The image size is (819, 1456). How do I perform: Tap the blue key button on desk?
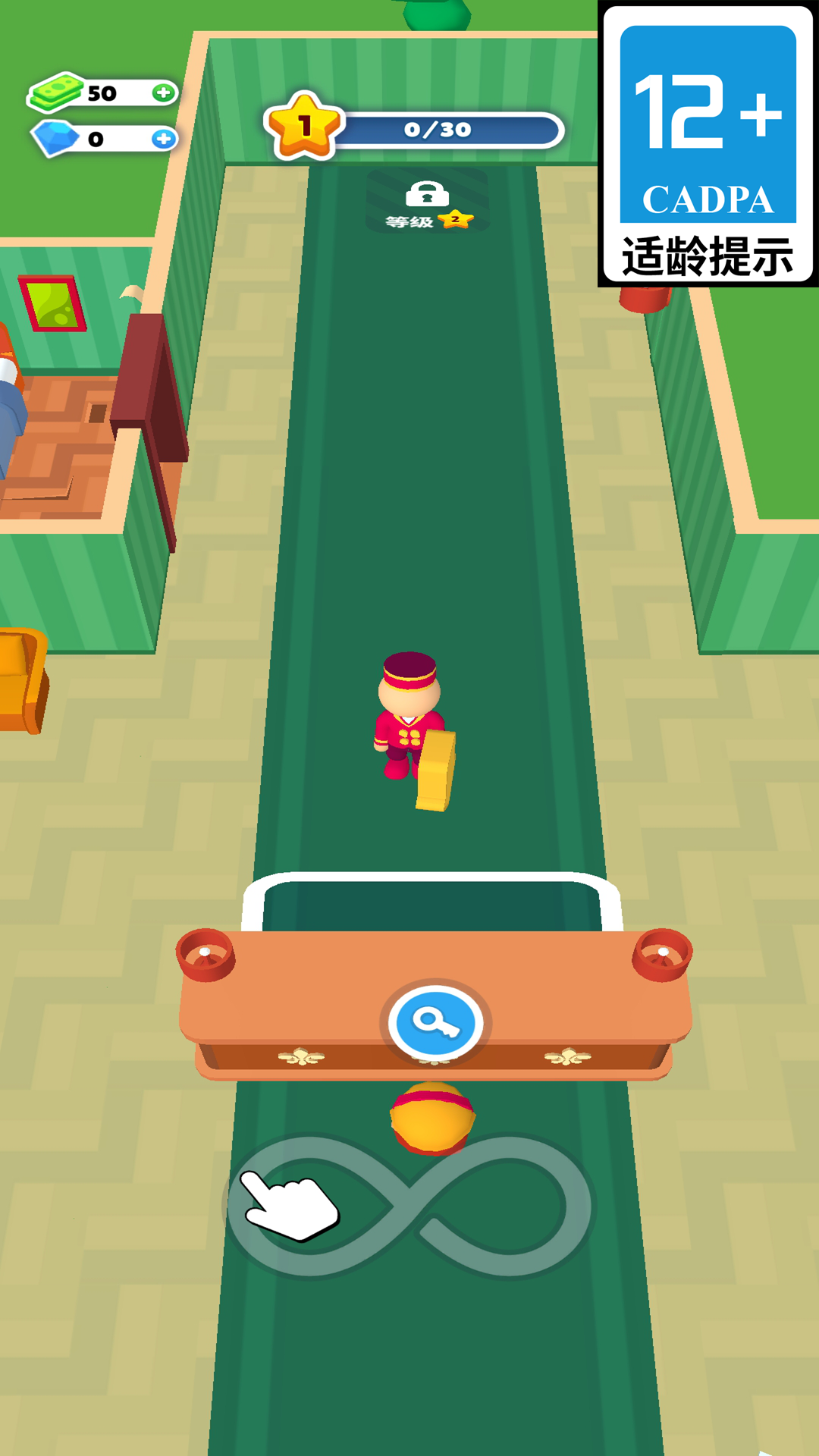click(x=435, y=1023)
